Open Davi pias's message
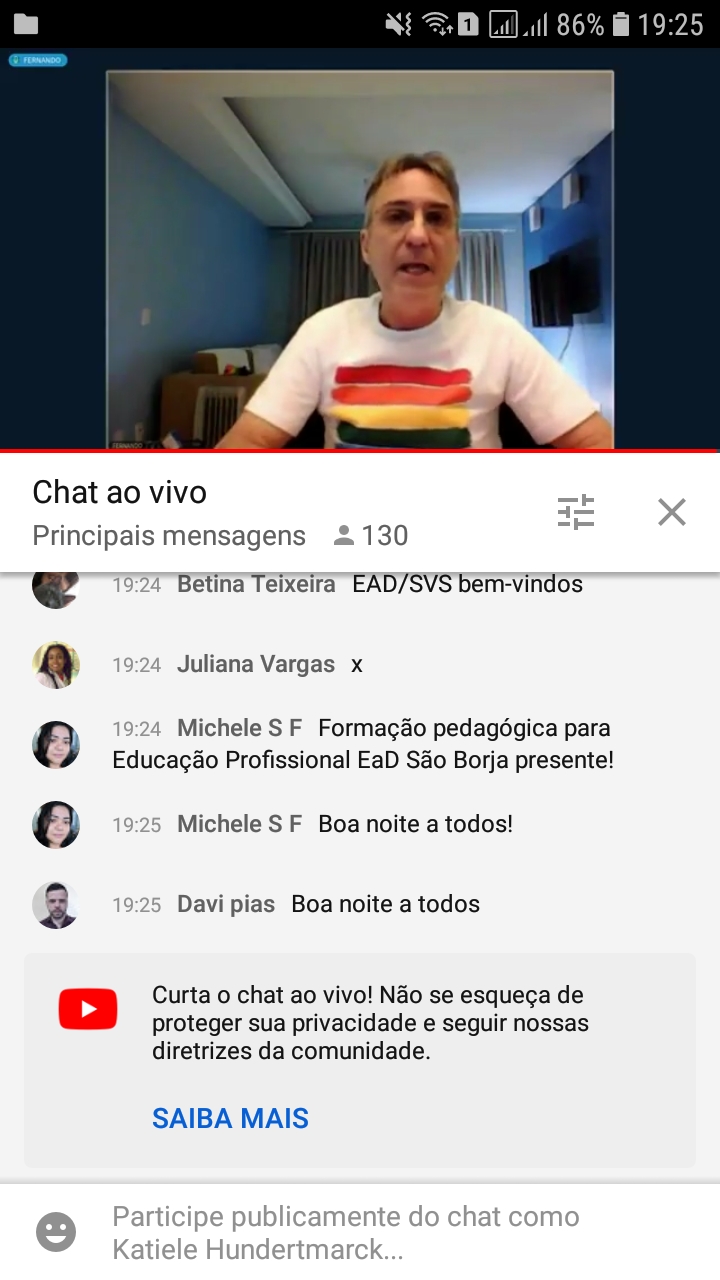Viewport: 720px width, 1280px height. pos(385,904)
